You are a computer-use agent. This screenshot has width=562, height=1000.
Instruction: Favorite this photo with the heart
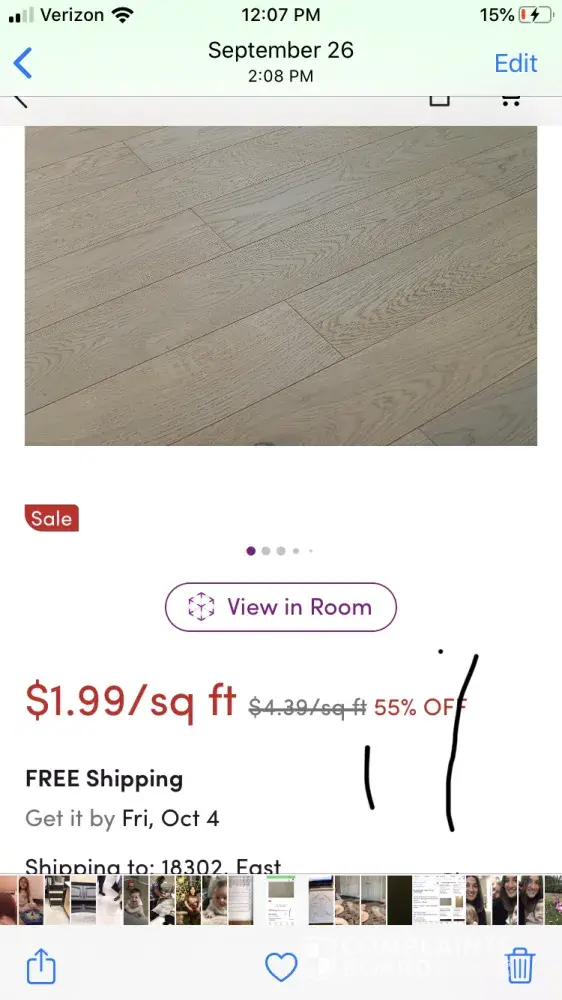281,967
